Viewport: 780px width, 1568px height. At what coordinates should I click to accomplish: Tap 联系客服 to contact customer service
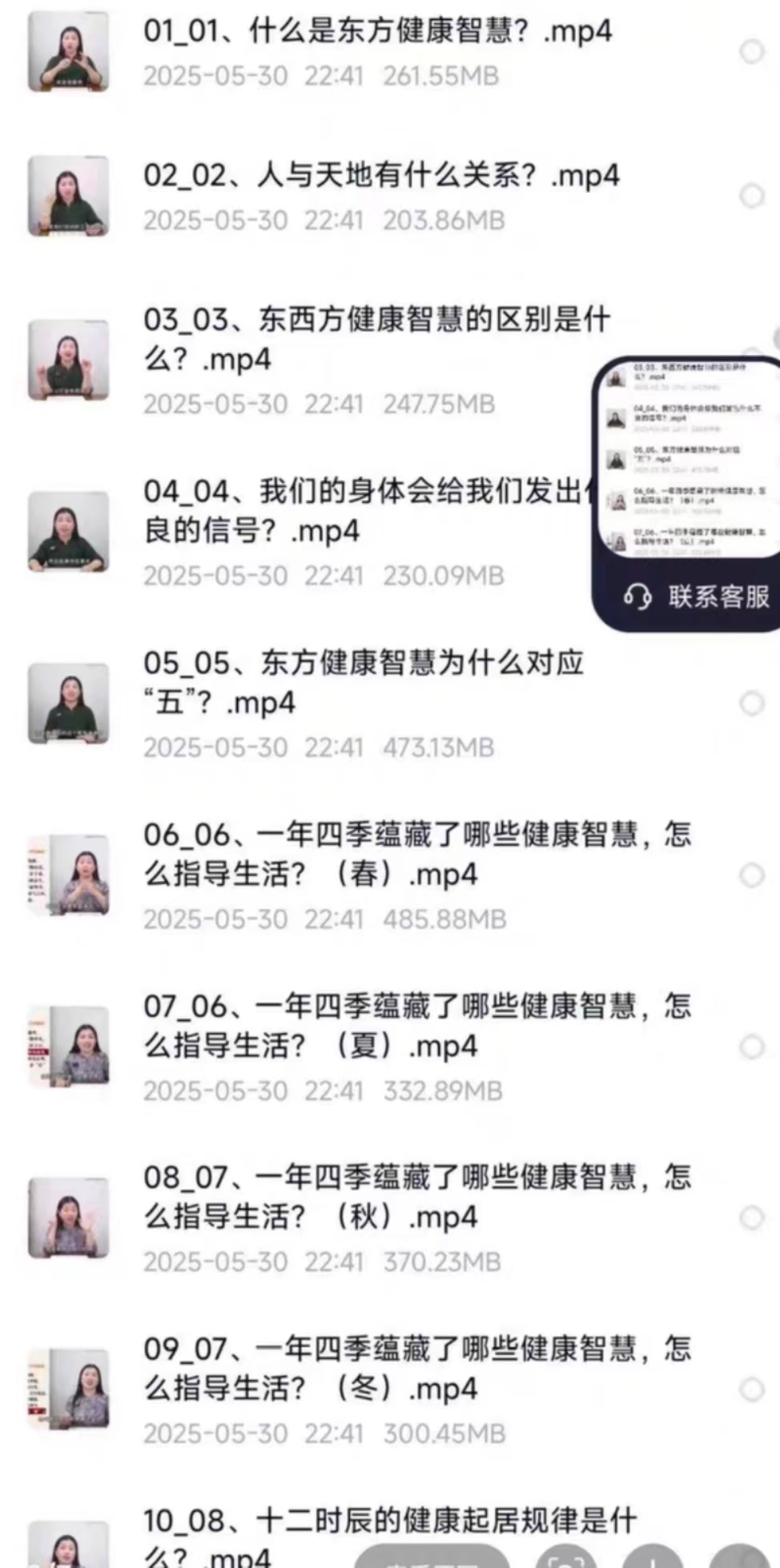point(695,597)
